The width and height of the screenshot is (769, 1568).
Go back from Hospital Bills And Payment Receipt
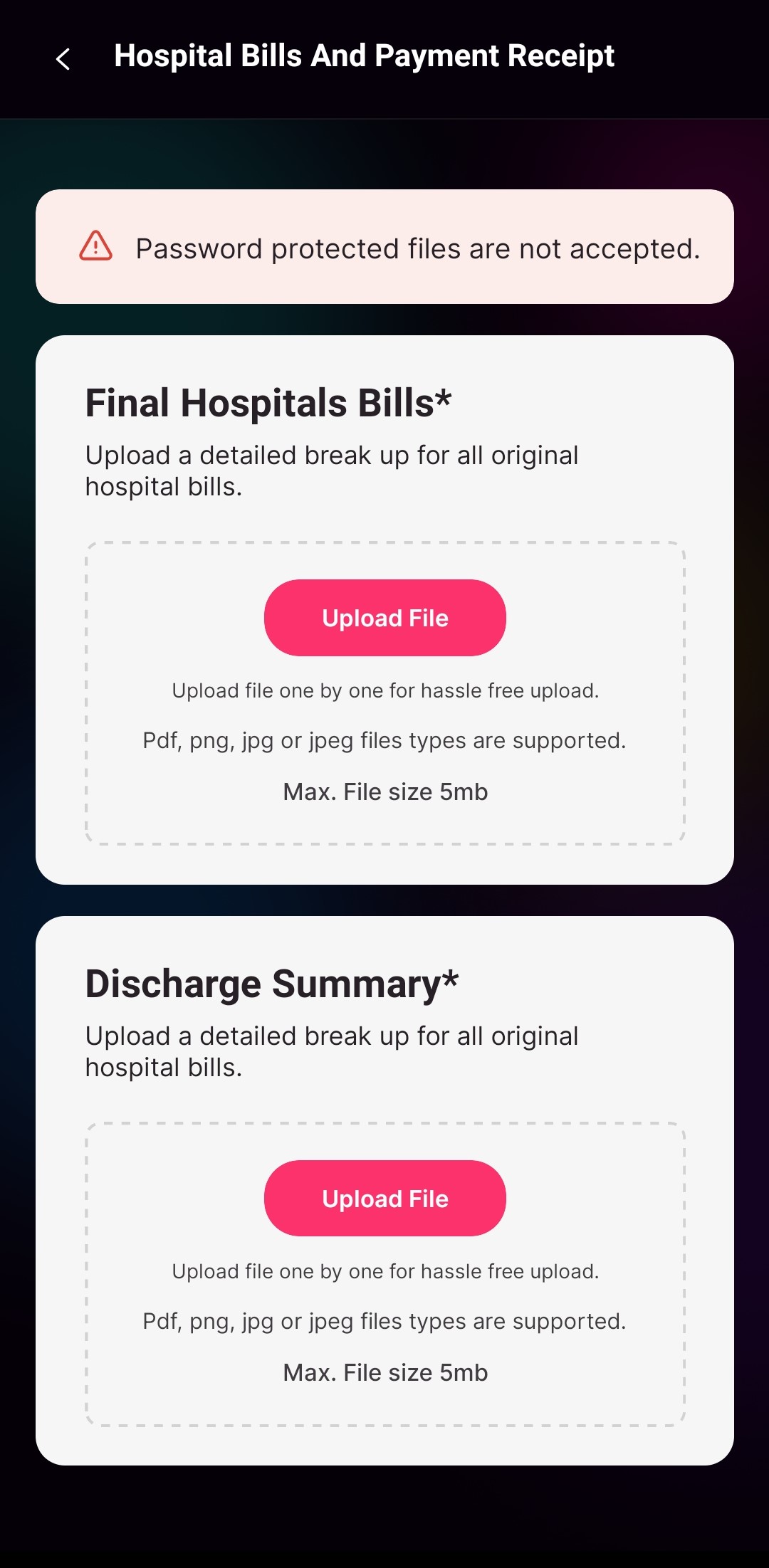(63, 58)
